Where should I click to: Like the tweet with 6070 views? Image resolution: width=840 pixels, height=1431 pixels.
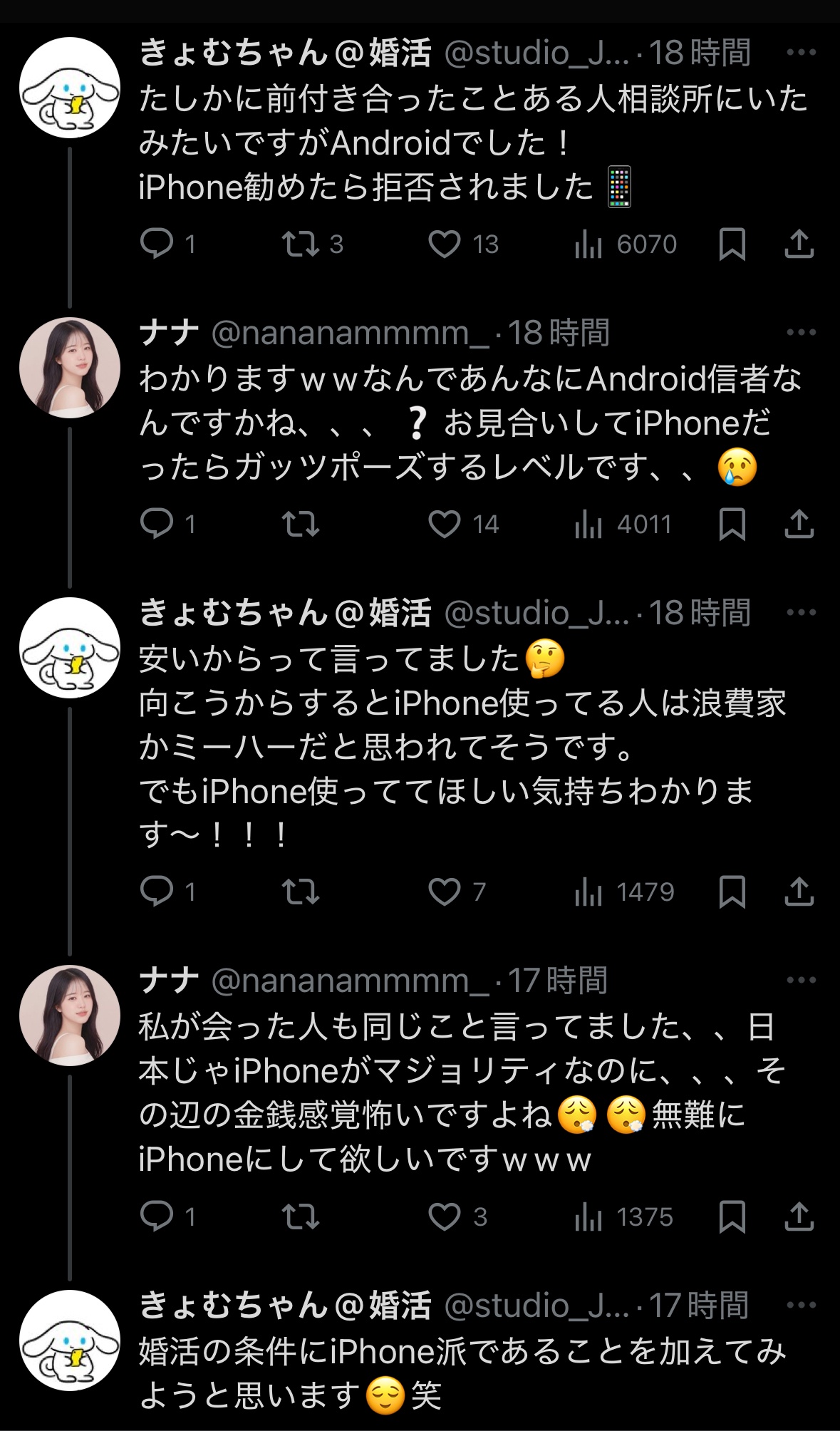click(445, 244)
